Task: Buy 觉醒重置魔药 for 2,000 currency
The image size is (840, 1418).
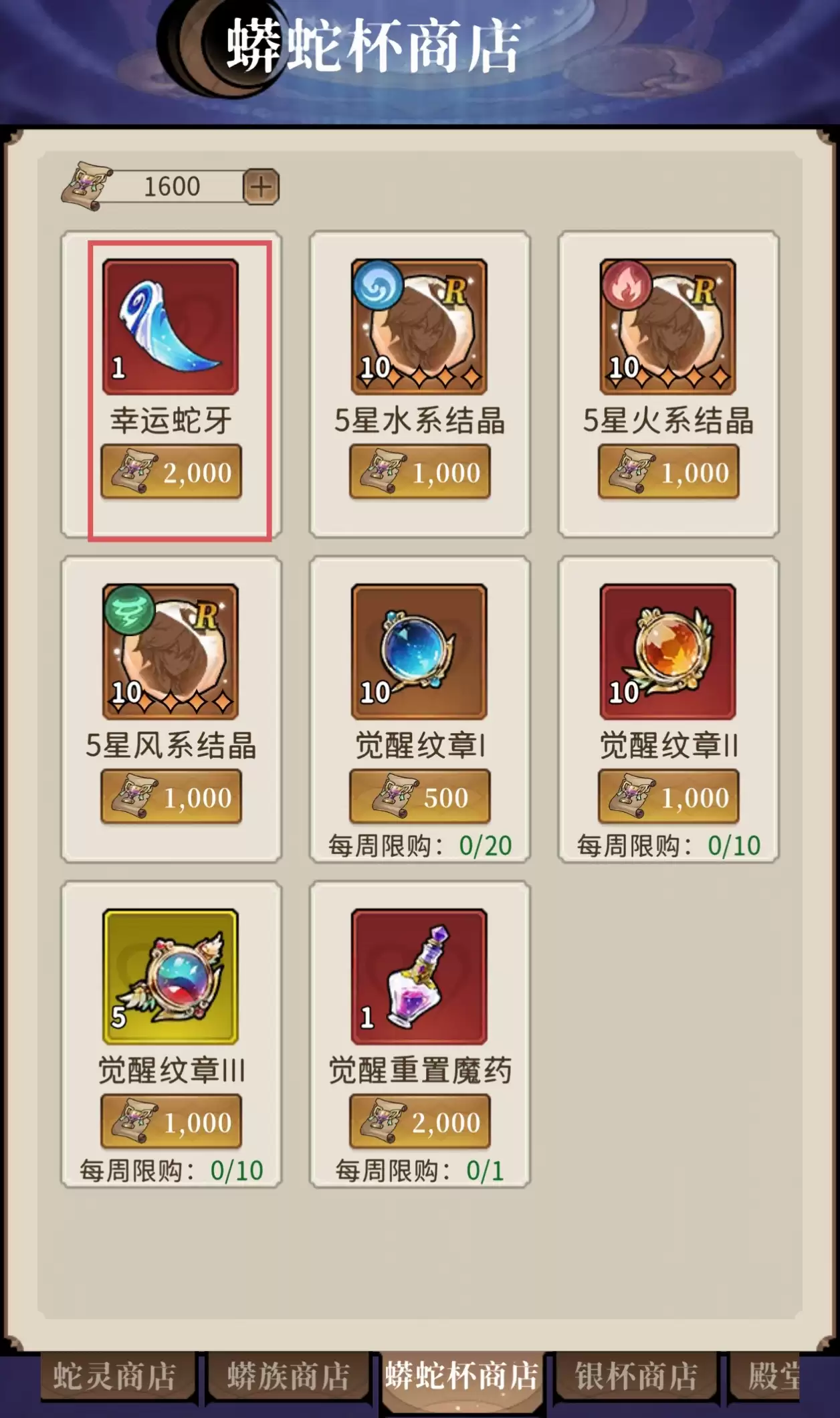Action: pos(420,1122)
